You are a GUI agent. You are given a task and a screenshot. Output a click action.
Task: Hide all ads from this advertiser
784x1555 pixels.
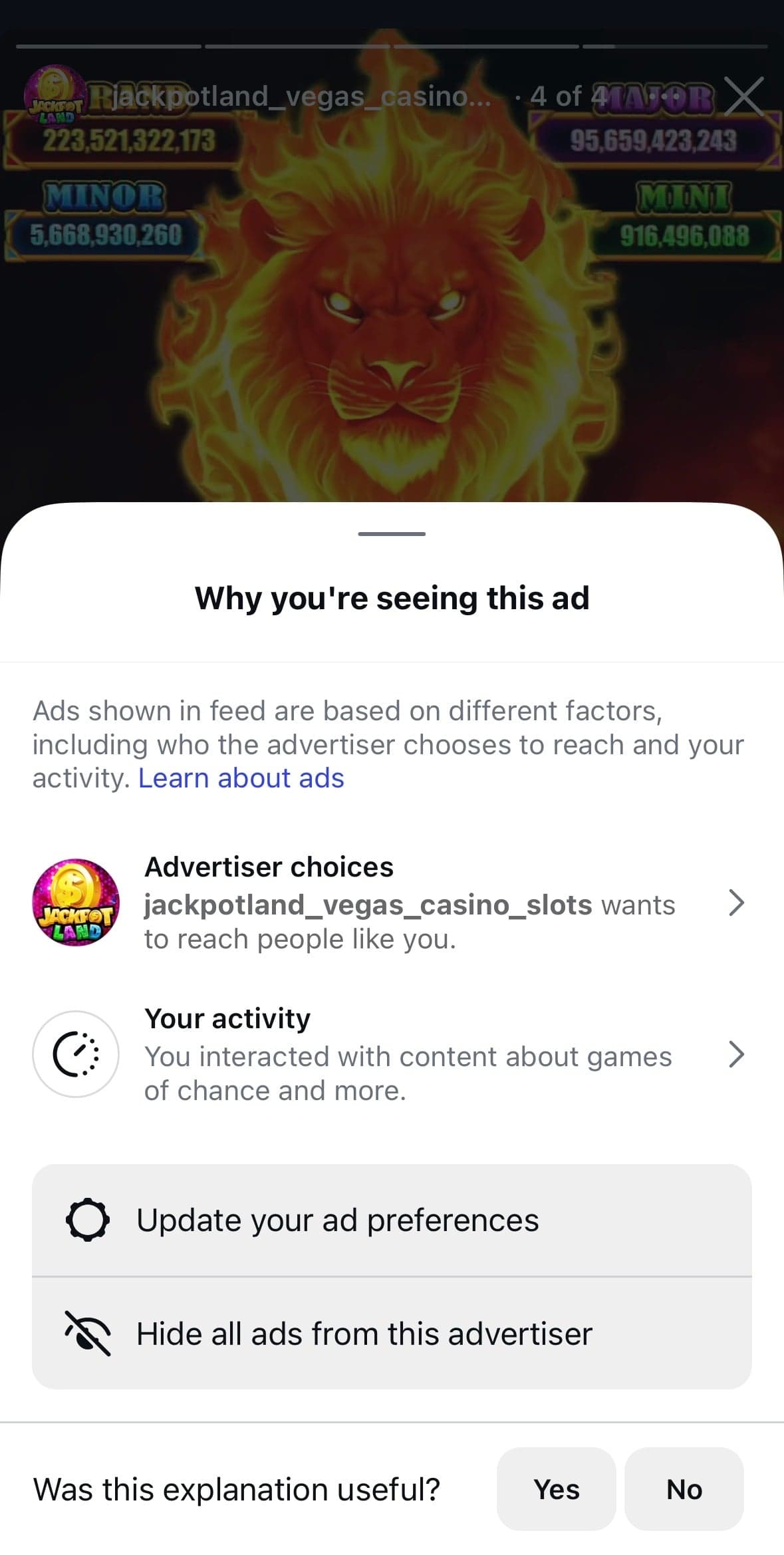point(392,1334)
